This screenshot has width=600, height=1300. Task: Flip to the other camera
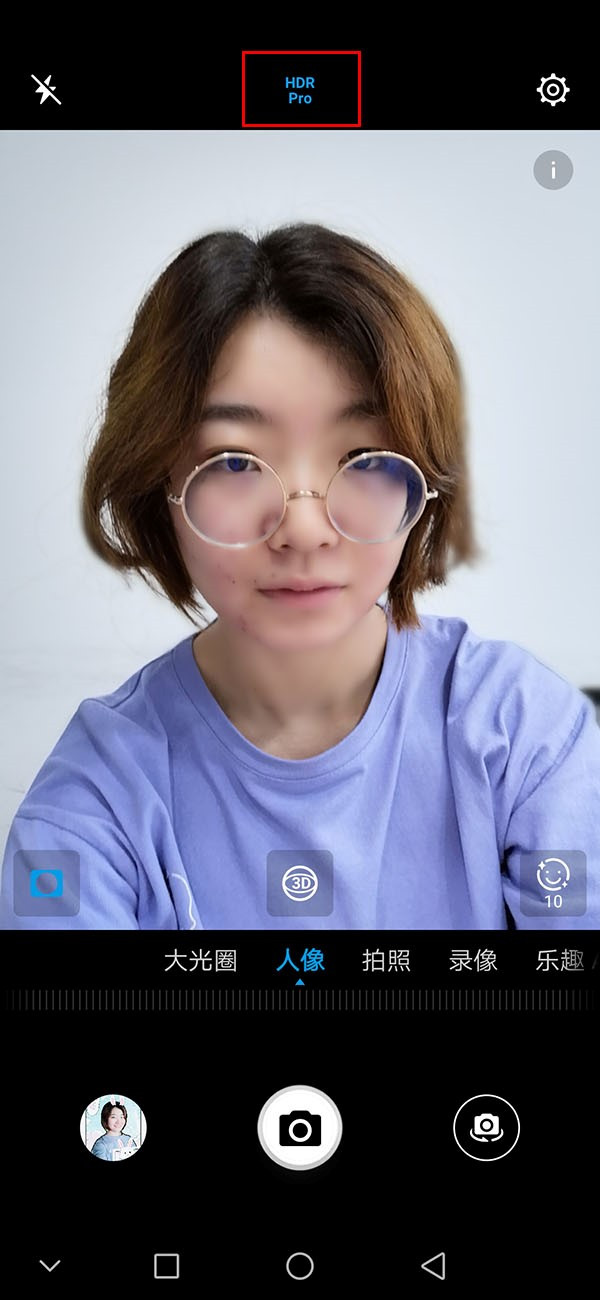486,1127
